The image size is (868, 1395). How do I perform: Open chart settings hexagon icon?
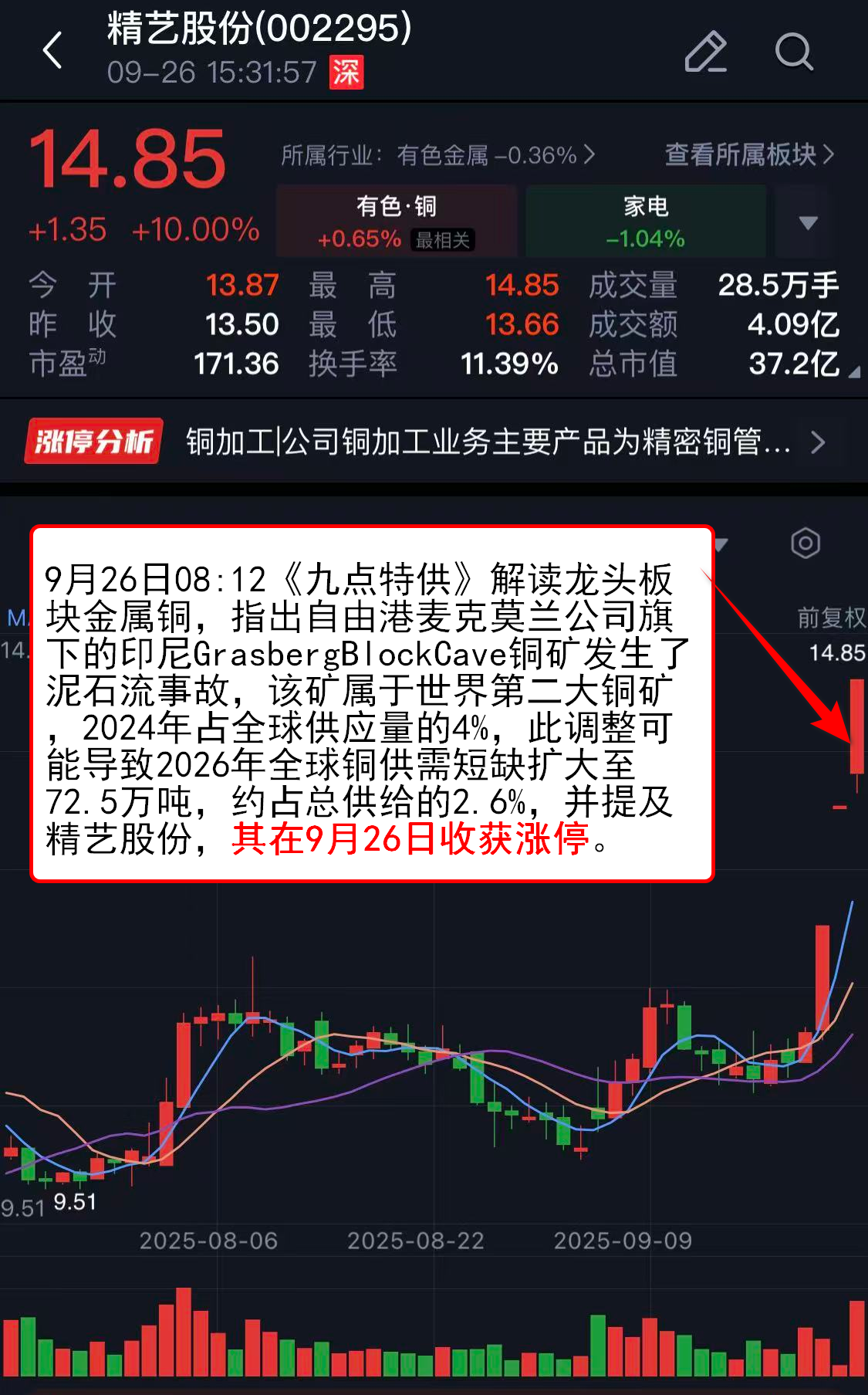tap(805, 543)
